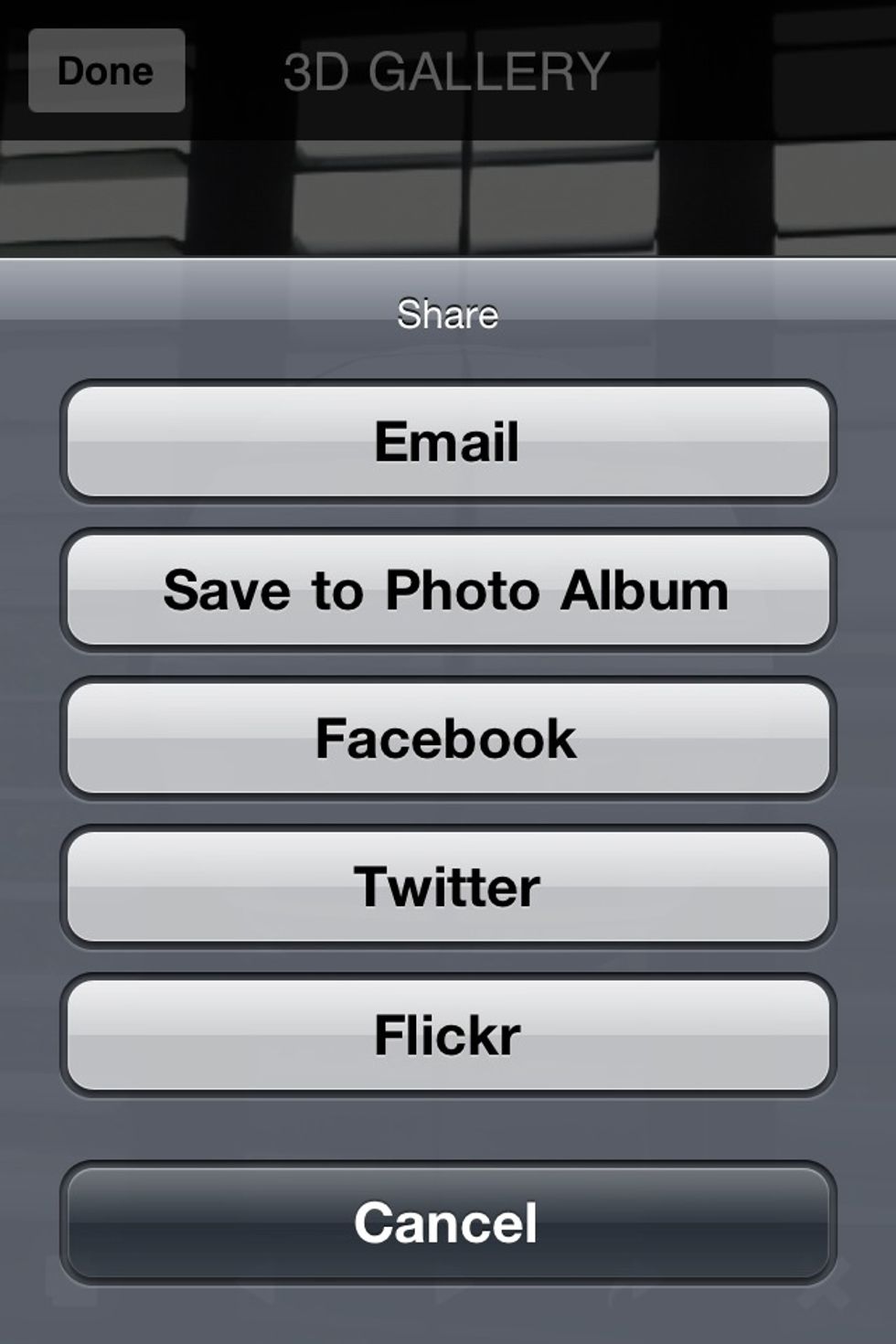The width and height of the screenshot is (896, 1344).
Task: Send the picture to Flickr
Action: (x=448, y=1033)
